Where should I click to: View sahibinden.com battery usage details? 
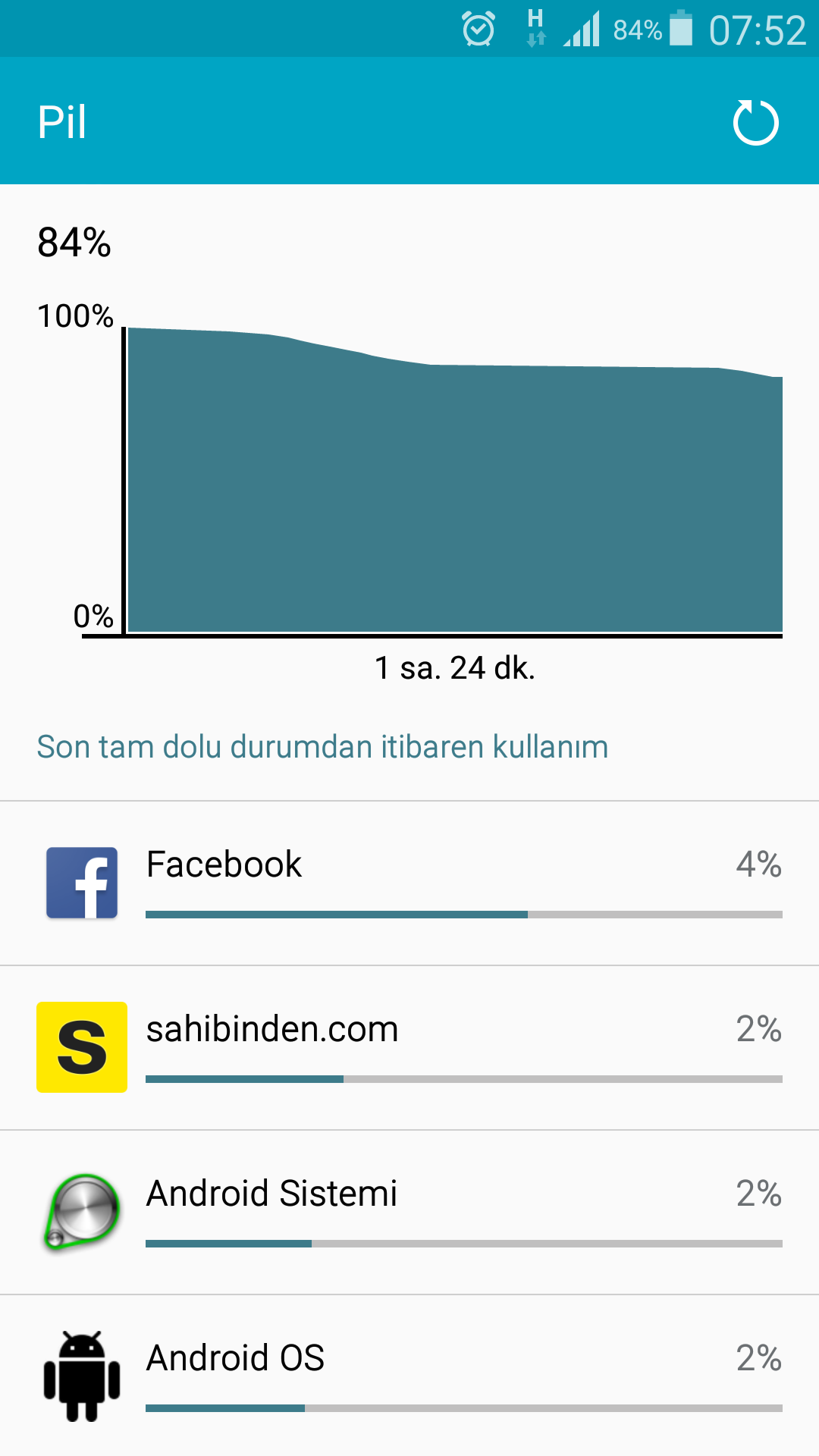[409, 1048]
